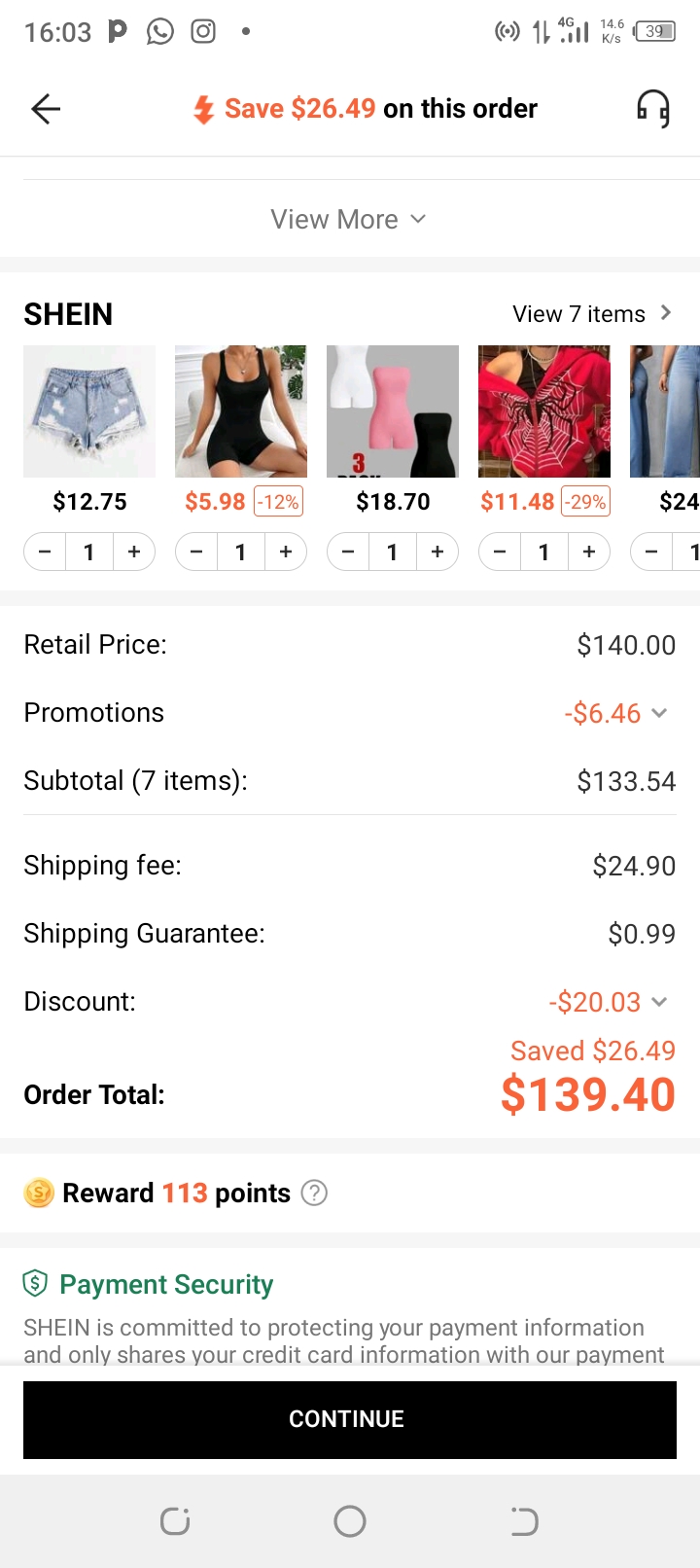This screenshot has height=1568, width=700.
Task: Increase quantity of the $5.98 romper
Action: point(286,552)
